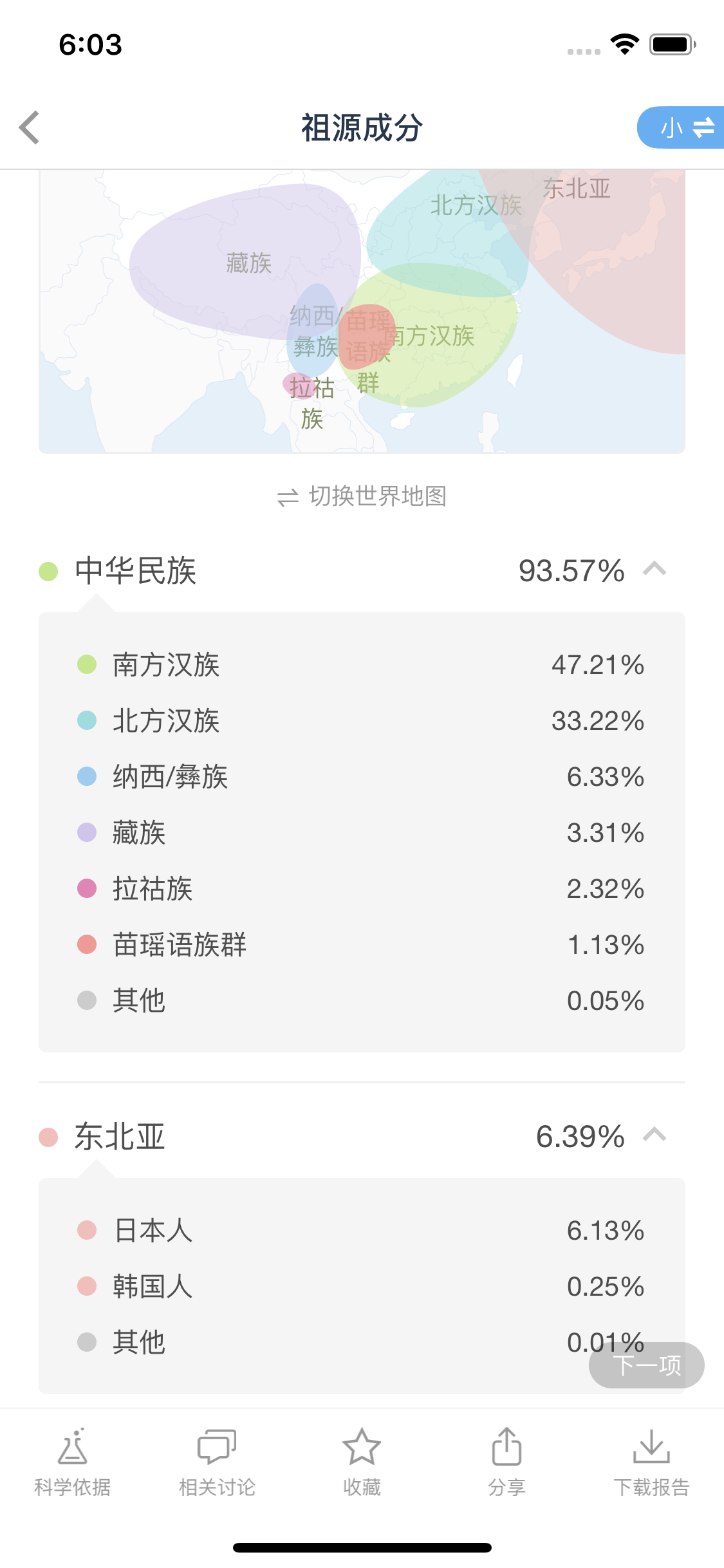Share via the 分享 button
This screenshot has width=724, height=1568.
point(507,1462)
